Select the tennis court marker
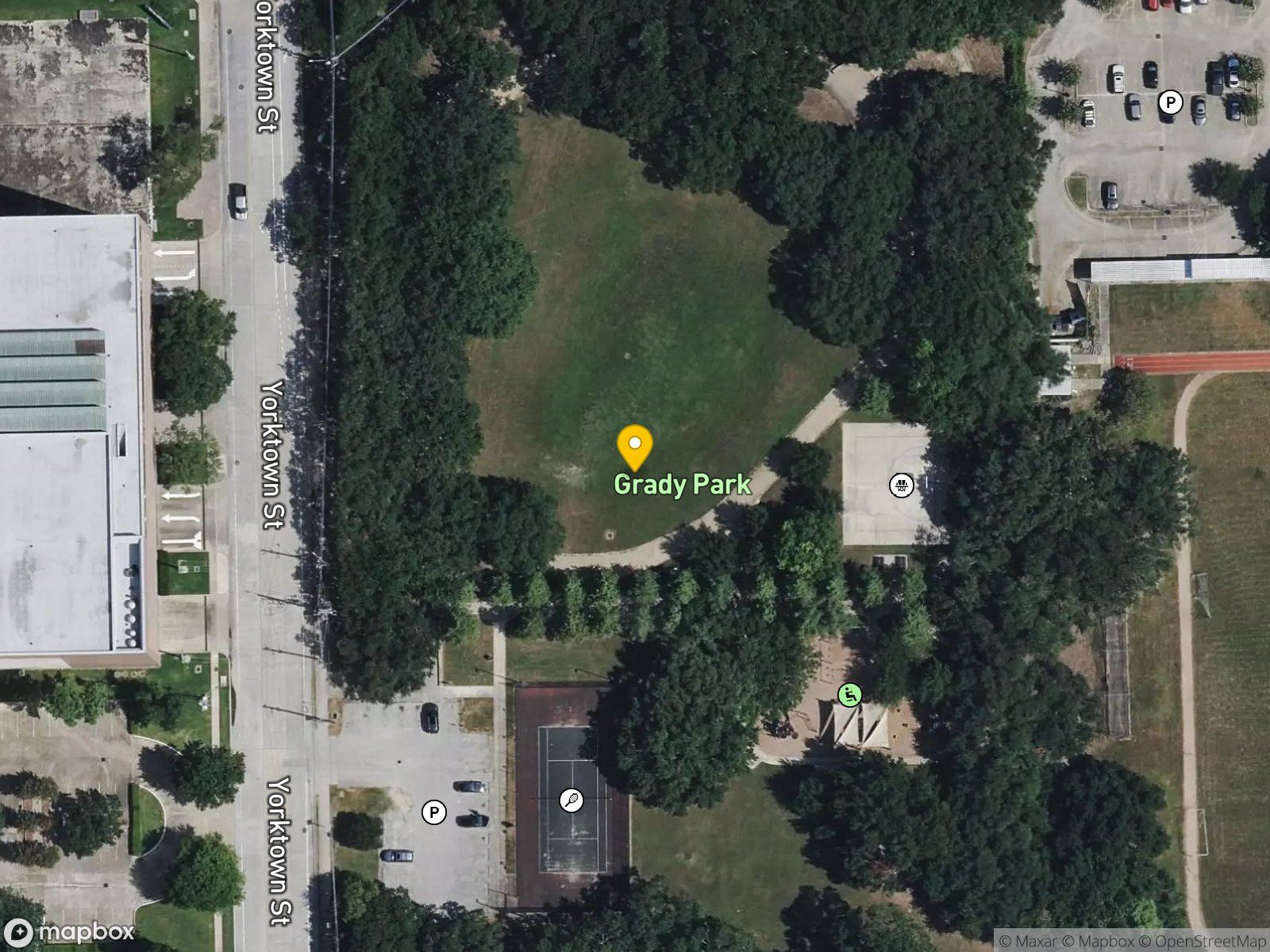The width and height of the screenshot is (1270, 952). (x=571, y=800)
